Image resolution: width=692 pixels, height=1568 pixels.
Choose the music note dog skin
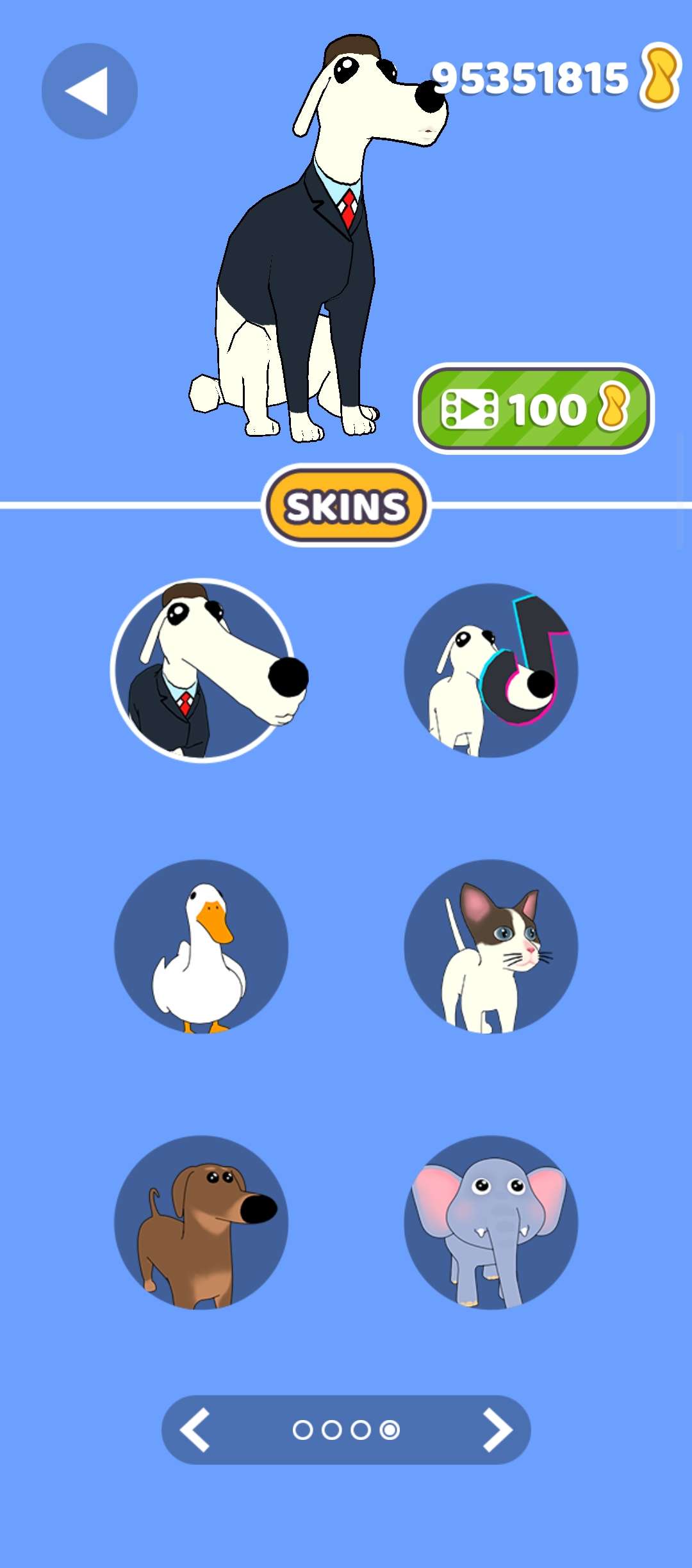click(491, 671)
